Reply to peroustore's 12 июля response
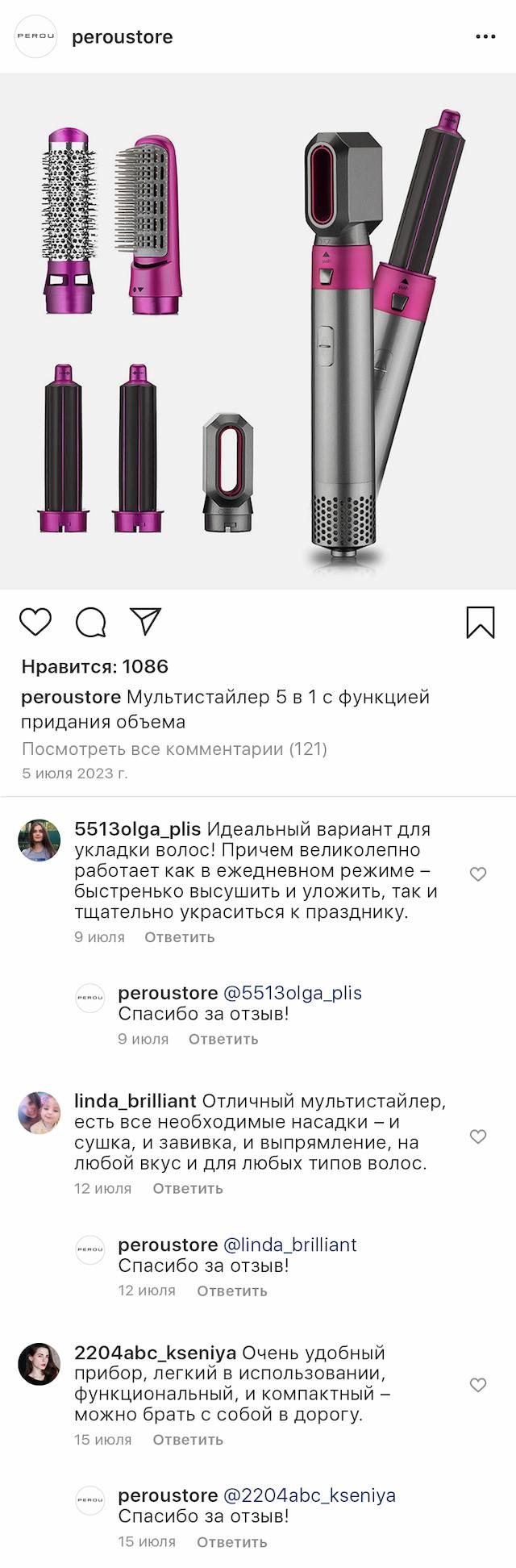The image size is (516, 1568). tap(231, 1291)
